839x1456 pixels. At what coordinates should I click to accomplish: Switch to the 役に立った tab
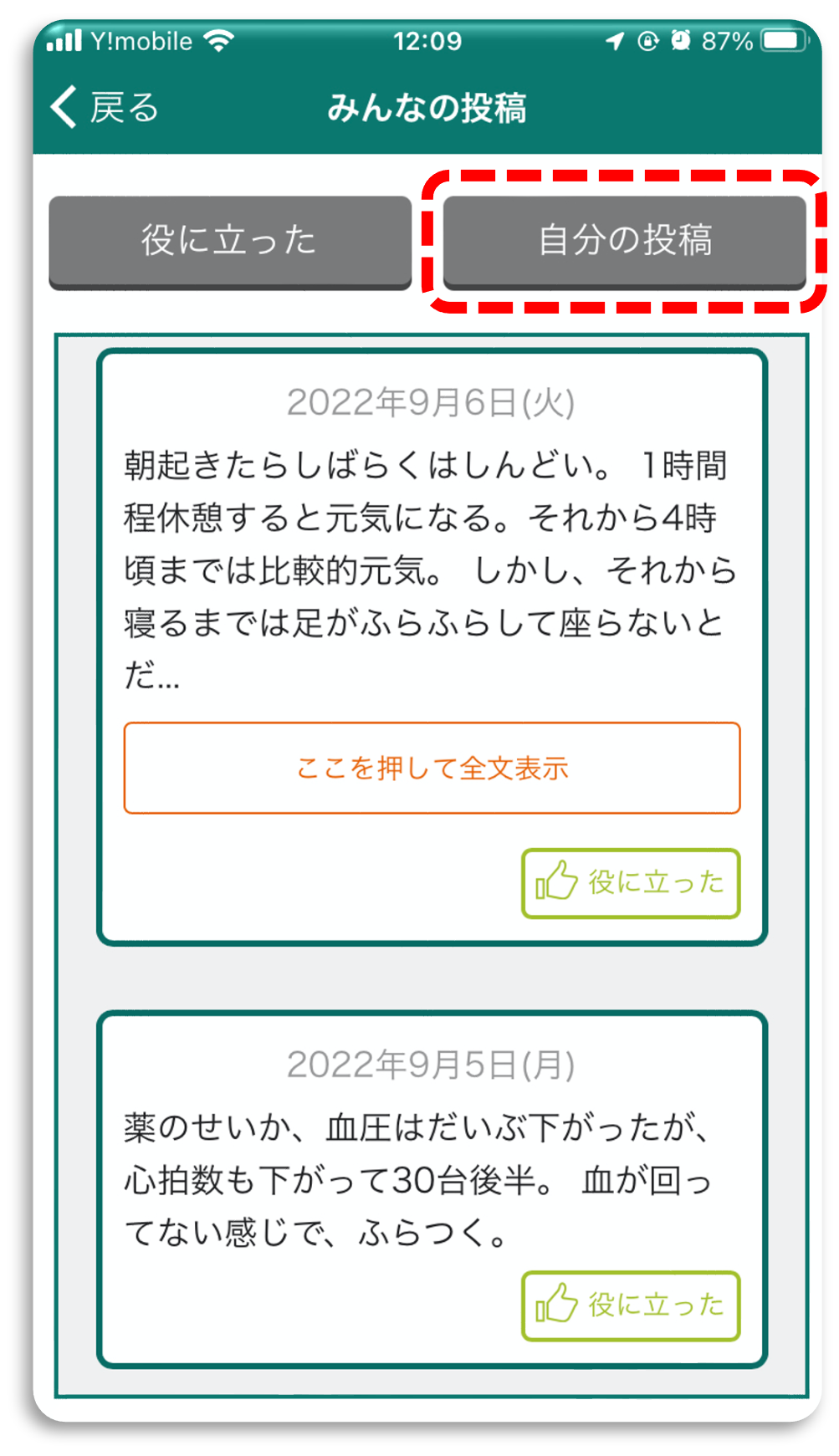pyautogui.click(x=230, y=242)
